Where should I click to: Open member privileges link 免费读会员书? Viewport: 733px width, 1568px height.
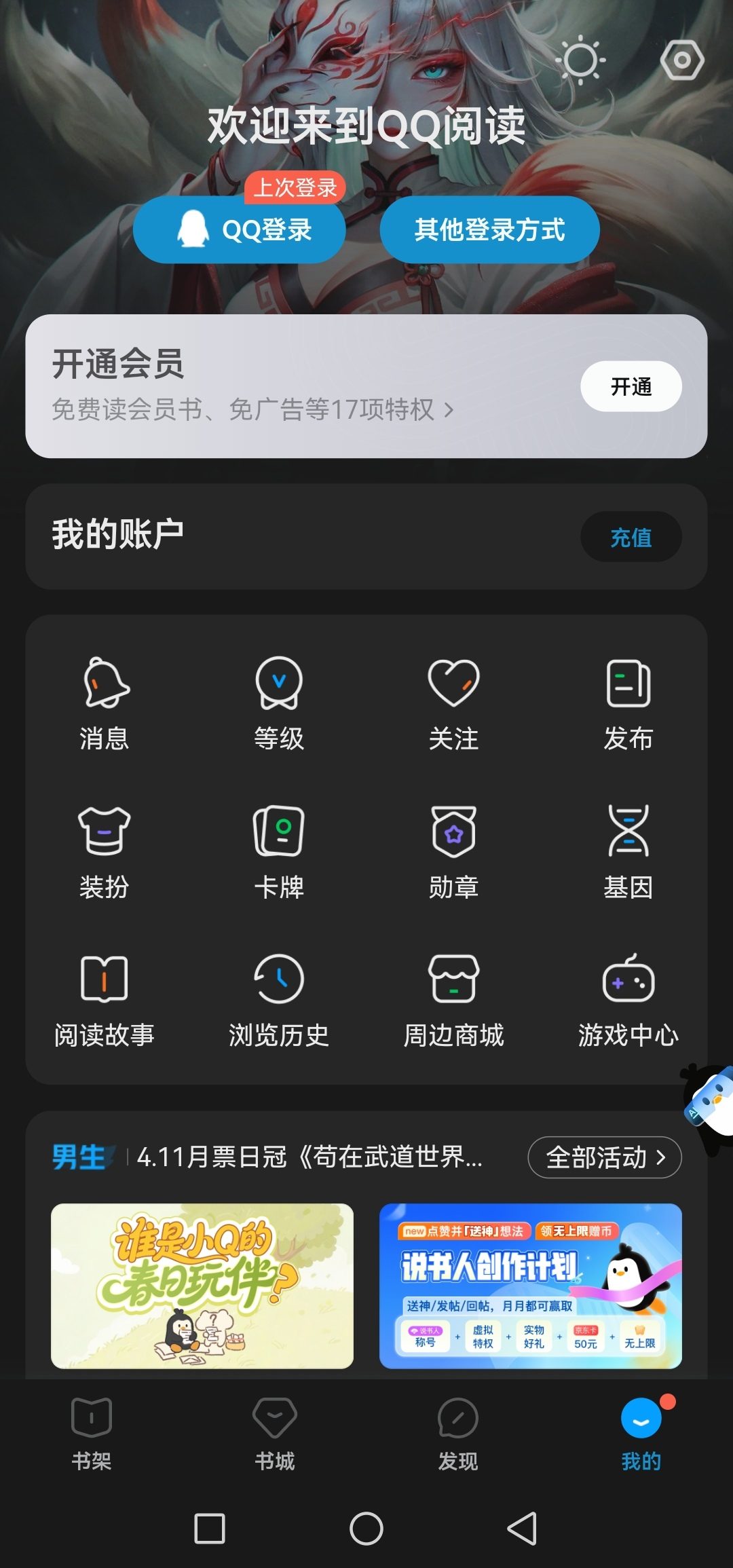(252, 409)
